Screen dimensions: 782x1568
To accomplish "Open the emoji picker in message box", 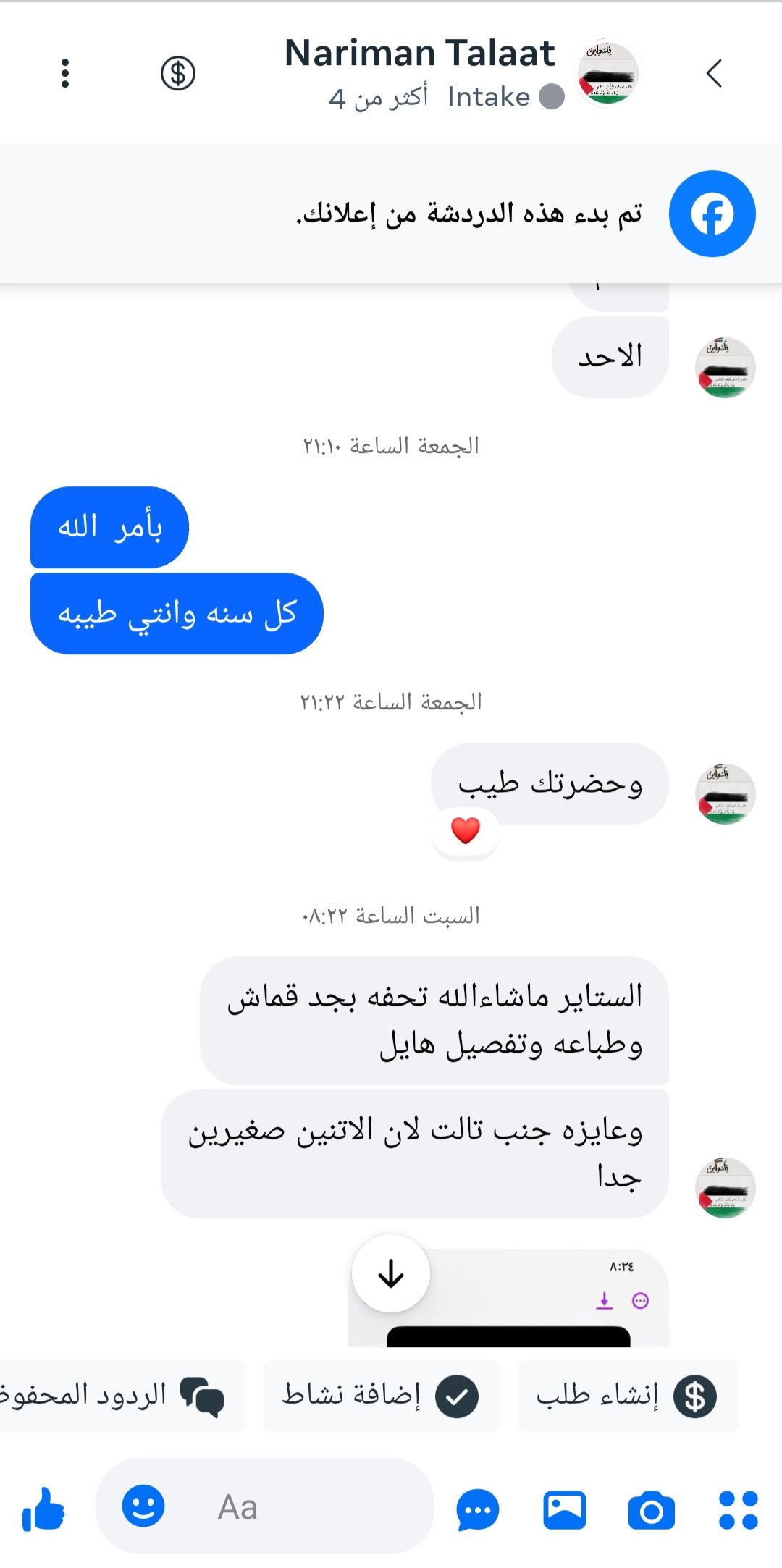I will [x=143, y=1506].
